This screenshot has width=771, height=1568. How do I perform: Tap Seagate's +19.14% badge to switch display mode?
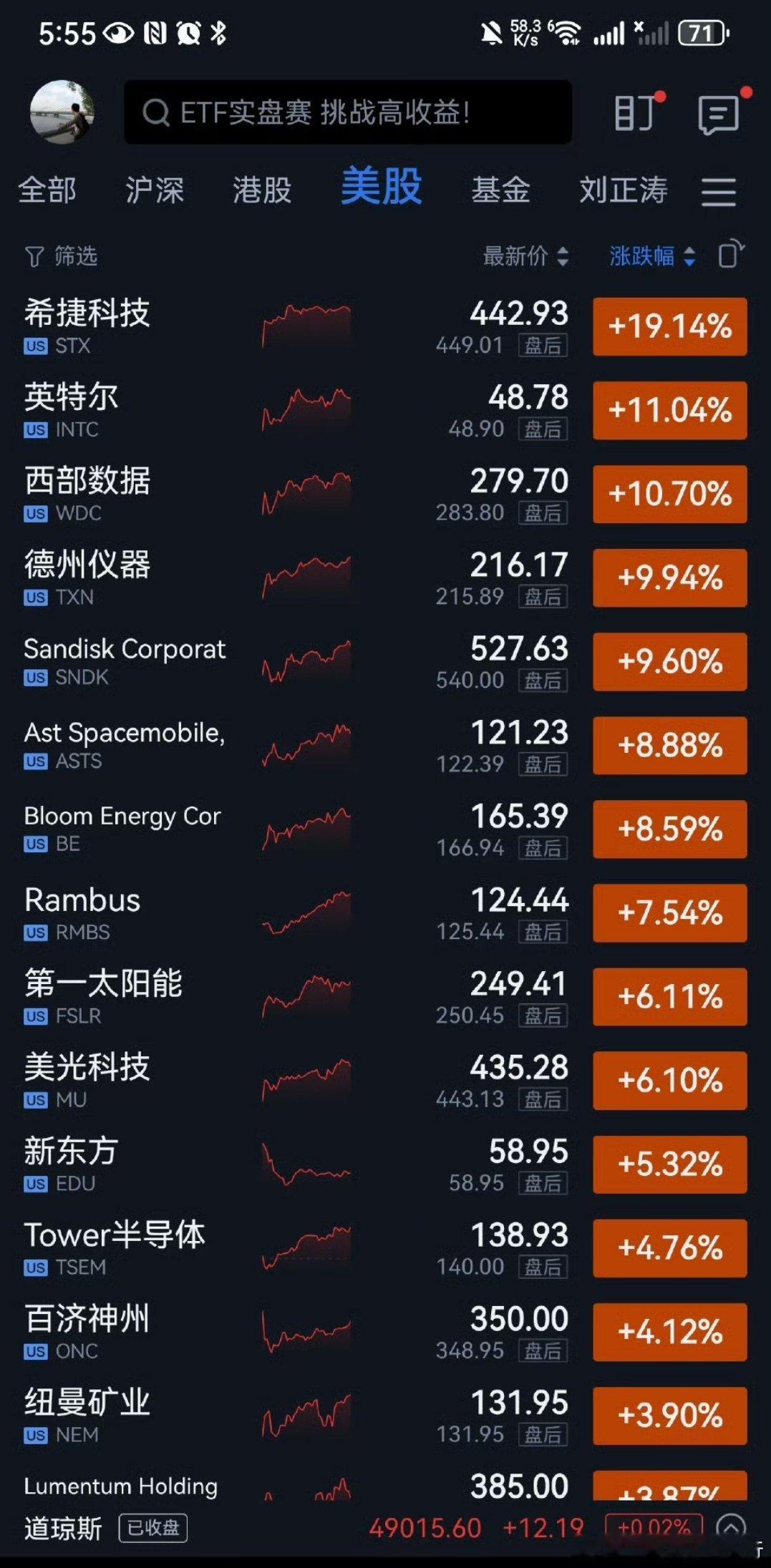(669, 327)
